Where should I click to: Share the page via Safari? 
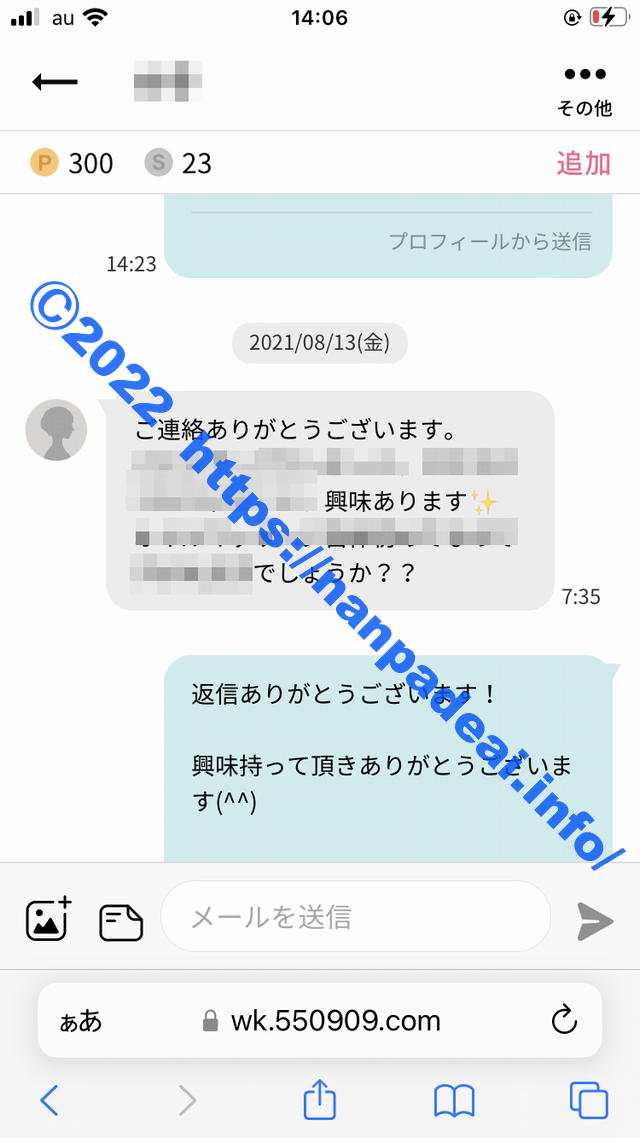pyautogui.click(x=319, y=1100)
